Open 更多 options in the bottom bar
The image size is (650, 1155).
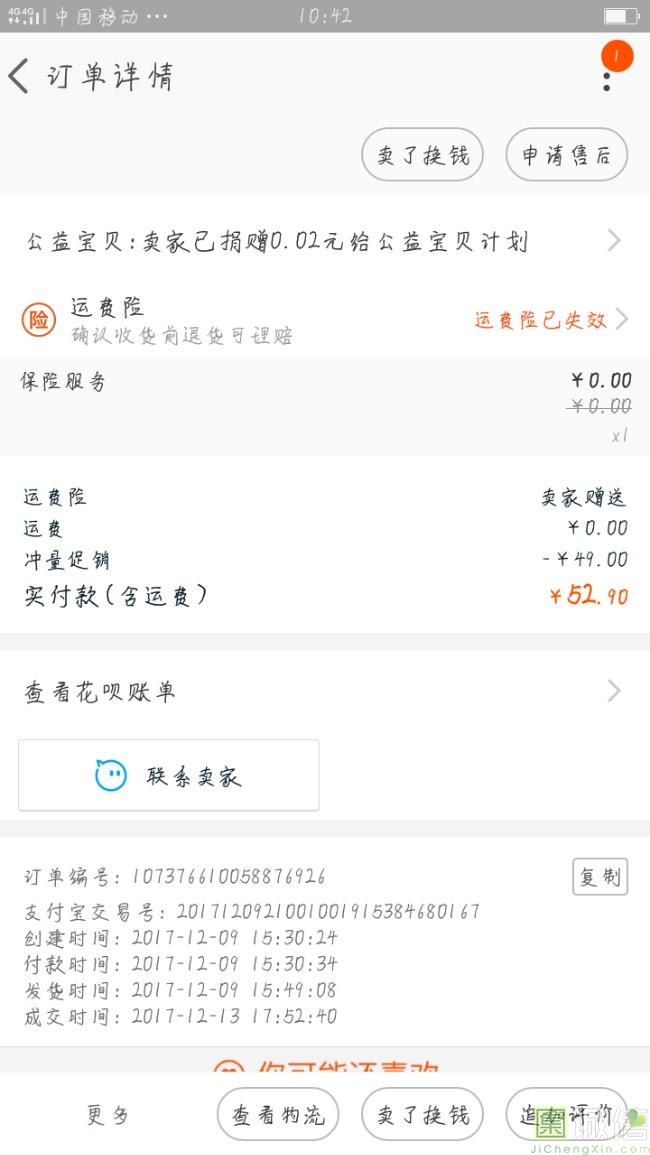click(x=108, y=1115)
